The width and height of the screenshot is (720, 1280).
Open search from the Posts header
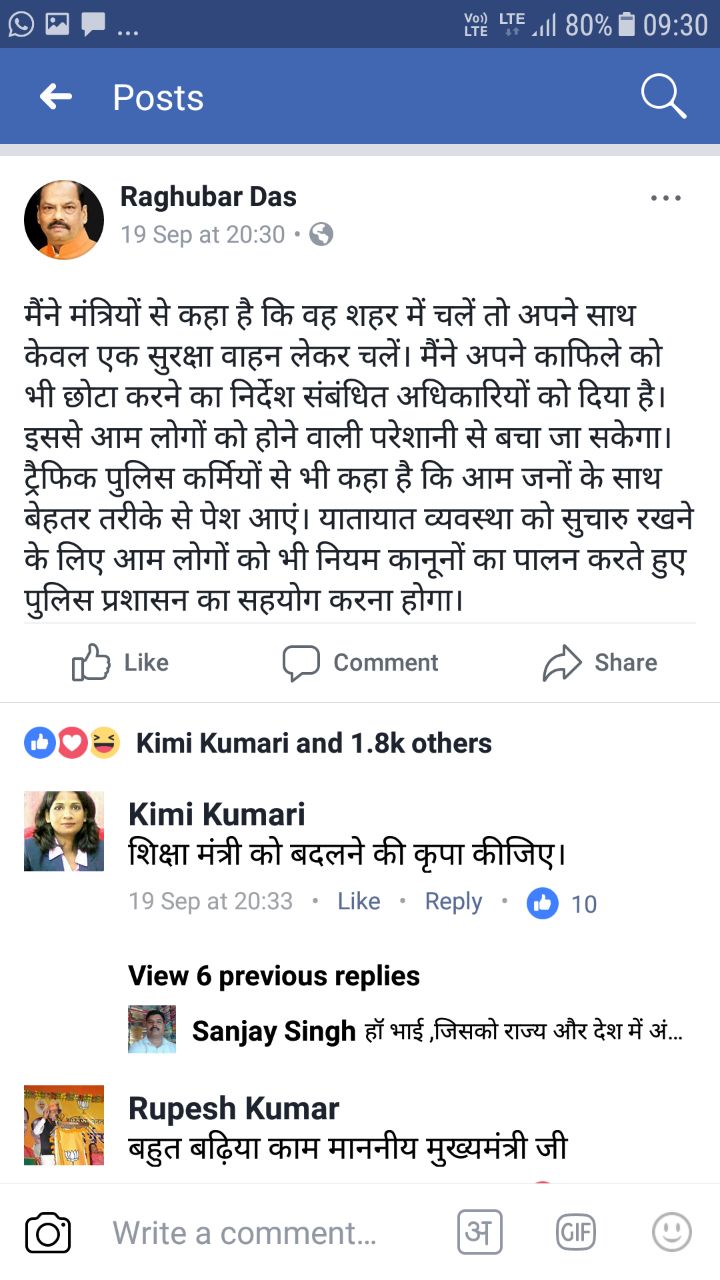[662, 97]
